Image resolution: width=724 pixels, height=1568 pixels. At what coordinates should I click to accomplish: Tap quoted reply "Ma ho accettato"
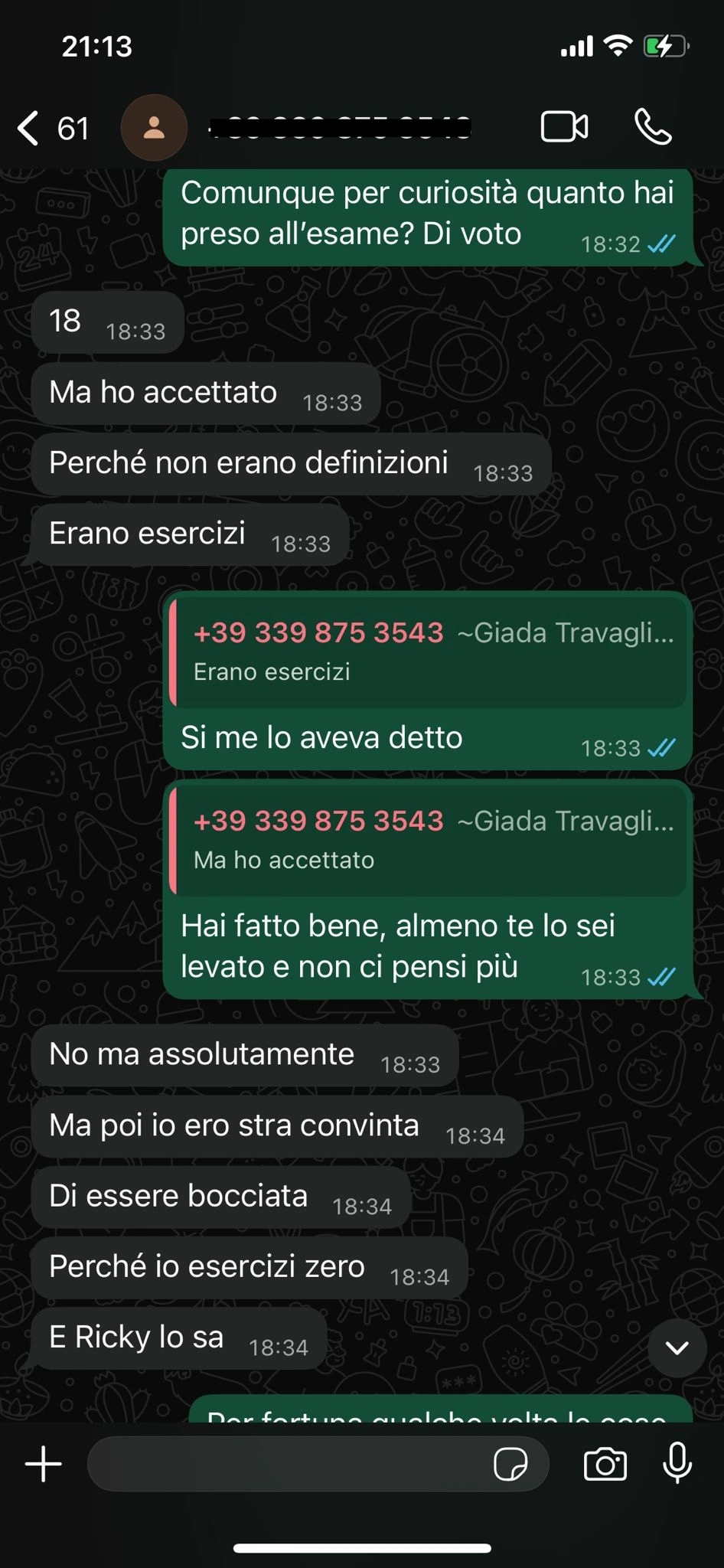pyautogui.click(x=429, y=840)
